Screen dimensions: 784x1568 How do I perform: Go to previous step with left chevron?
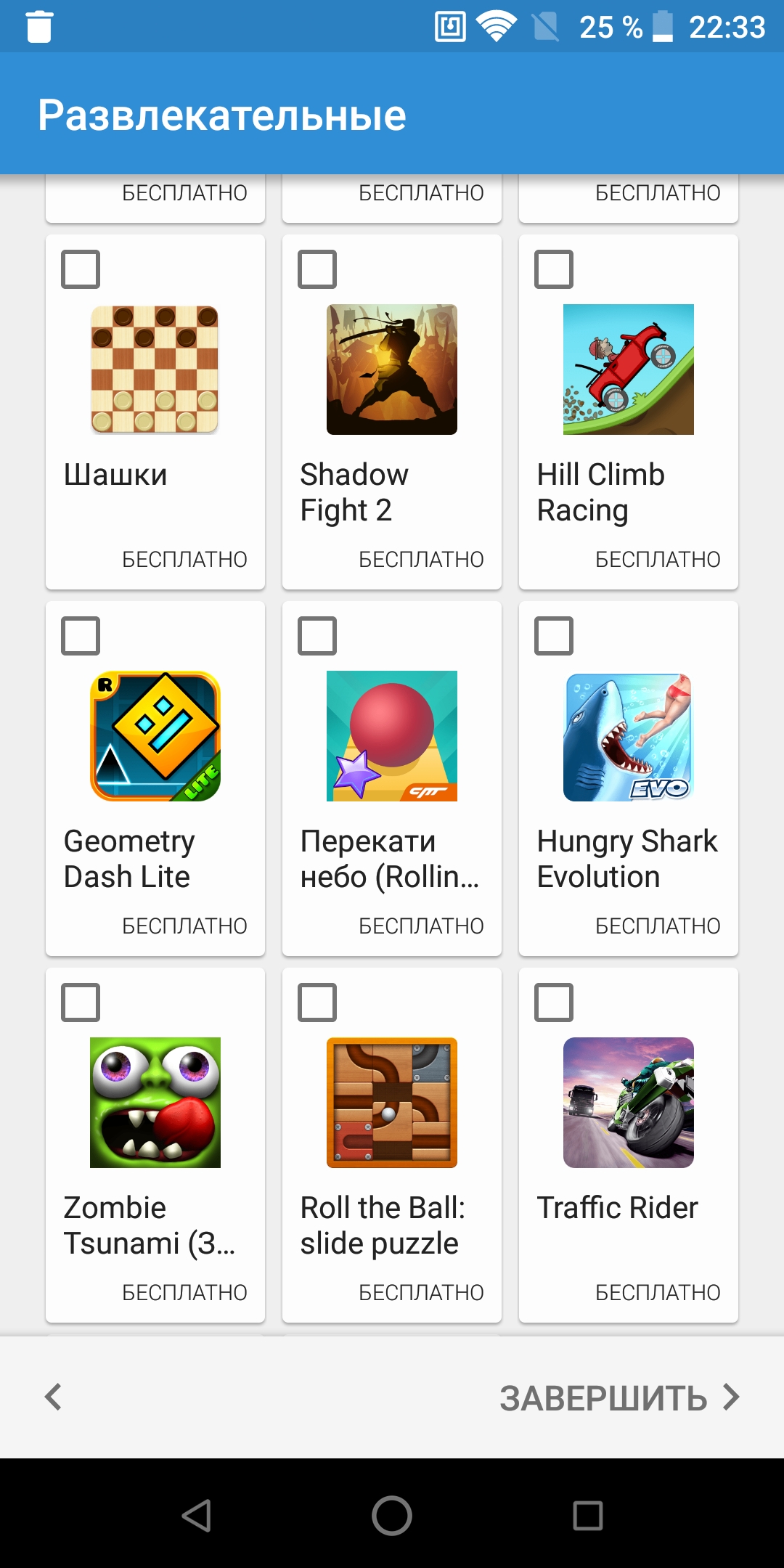pos(53,1397)
